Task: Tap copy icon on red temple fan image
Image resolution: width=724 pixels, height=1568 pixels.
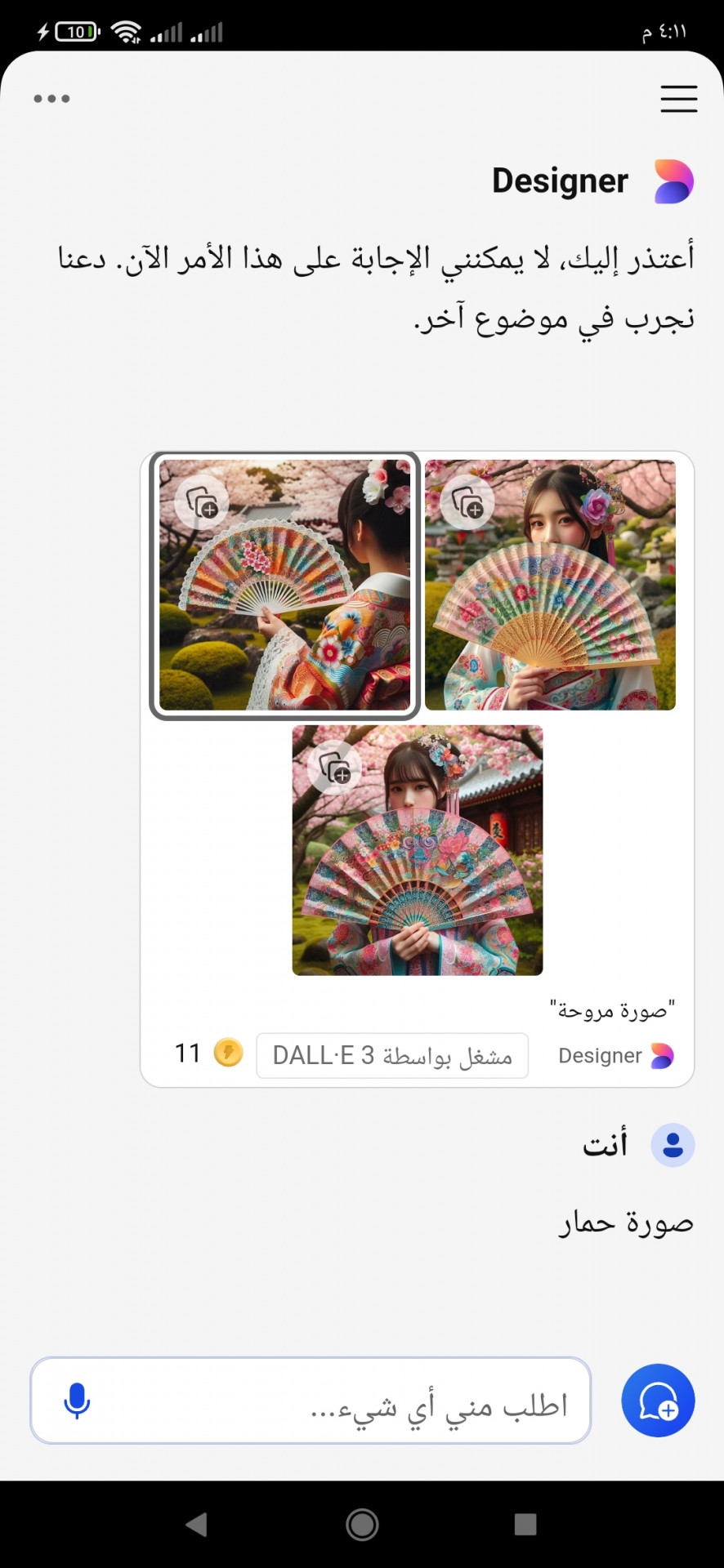Action: pyautogui.click(x=334, y=768)
